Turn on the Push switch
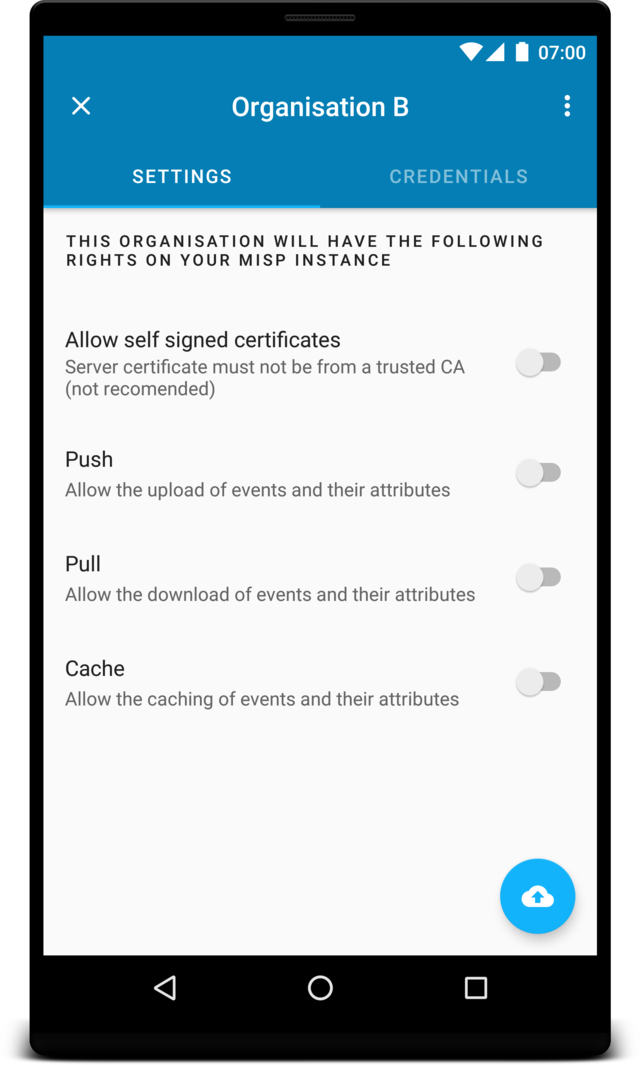Screen dimensions: 640x1065 coord(538,473)
